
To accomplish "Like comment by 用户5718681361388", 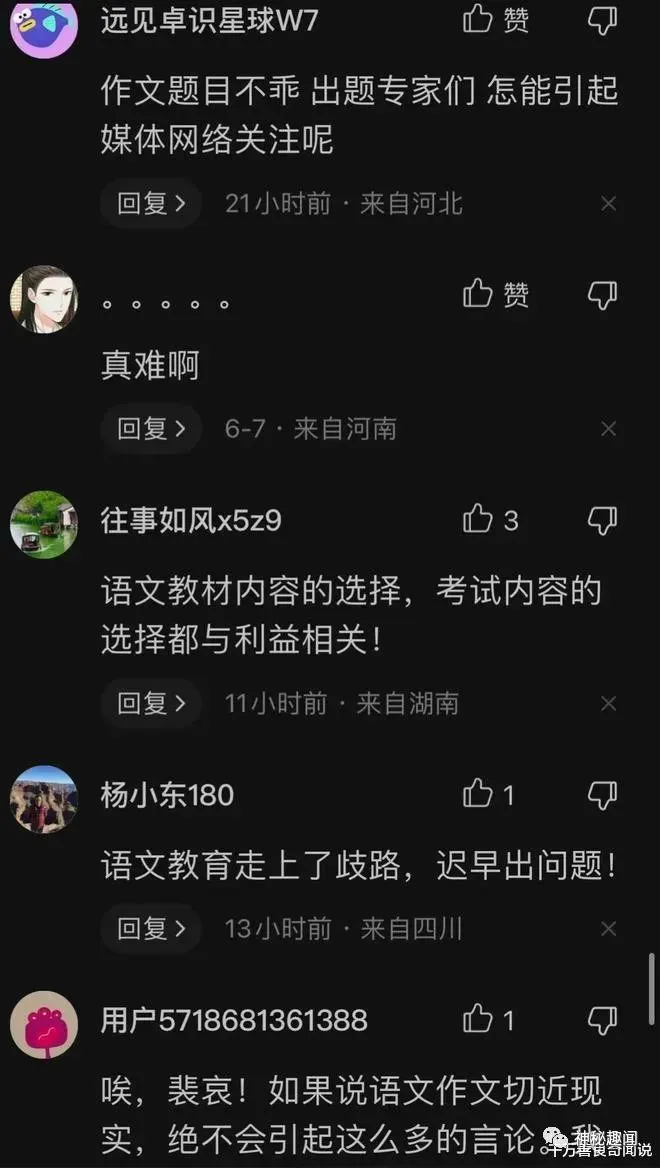I will click(479, 1020).
